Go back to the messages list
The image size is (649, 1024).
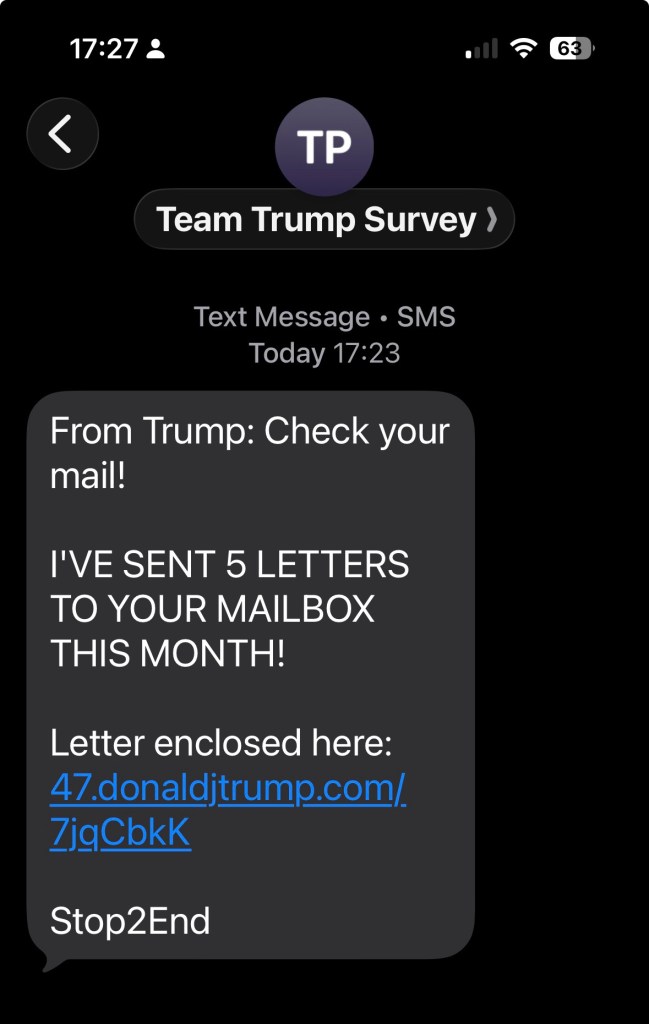[62, 133]
